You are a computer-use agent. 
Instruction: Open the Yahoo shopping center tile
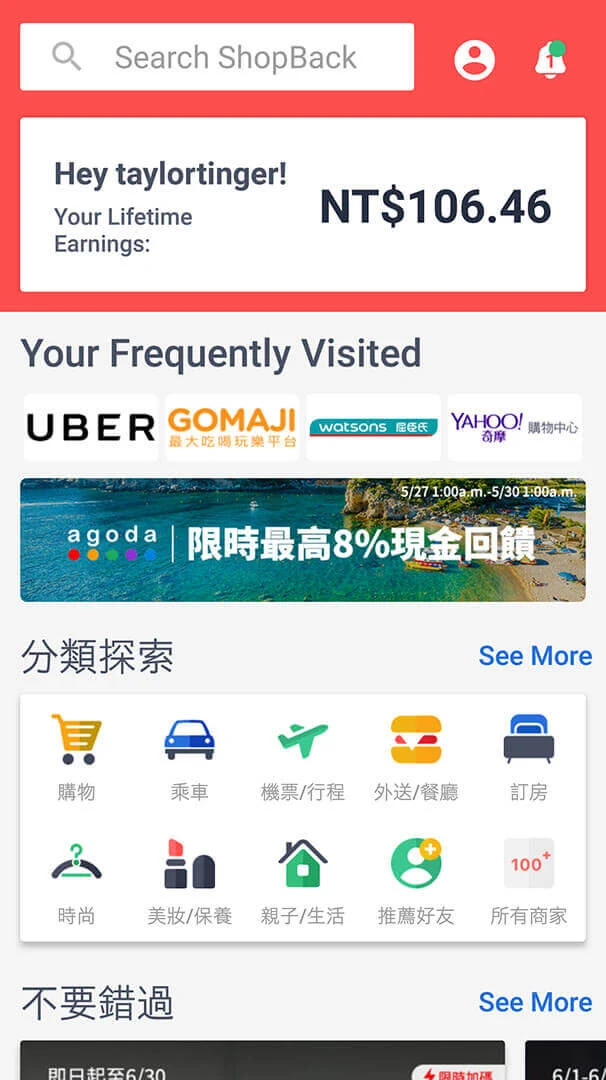514,427
